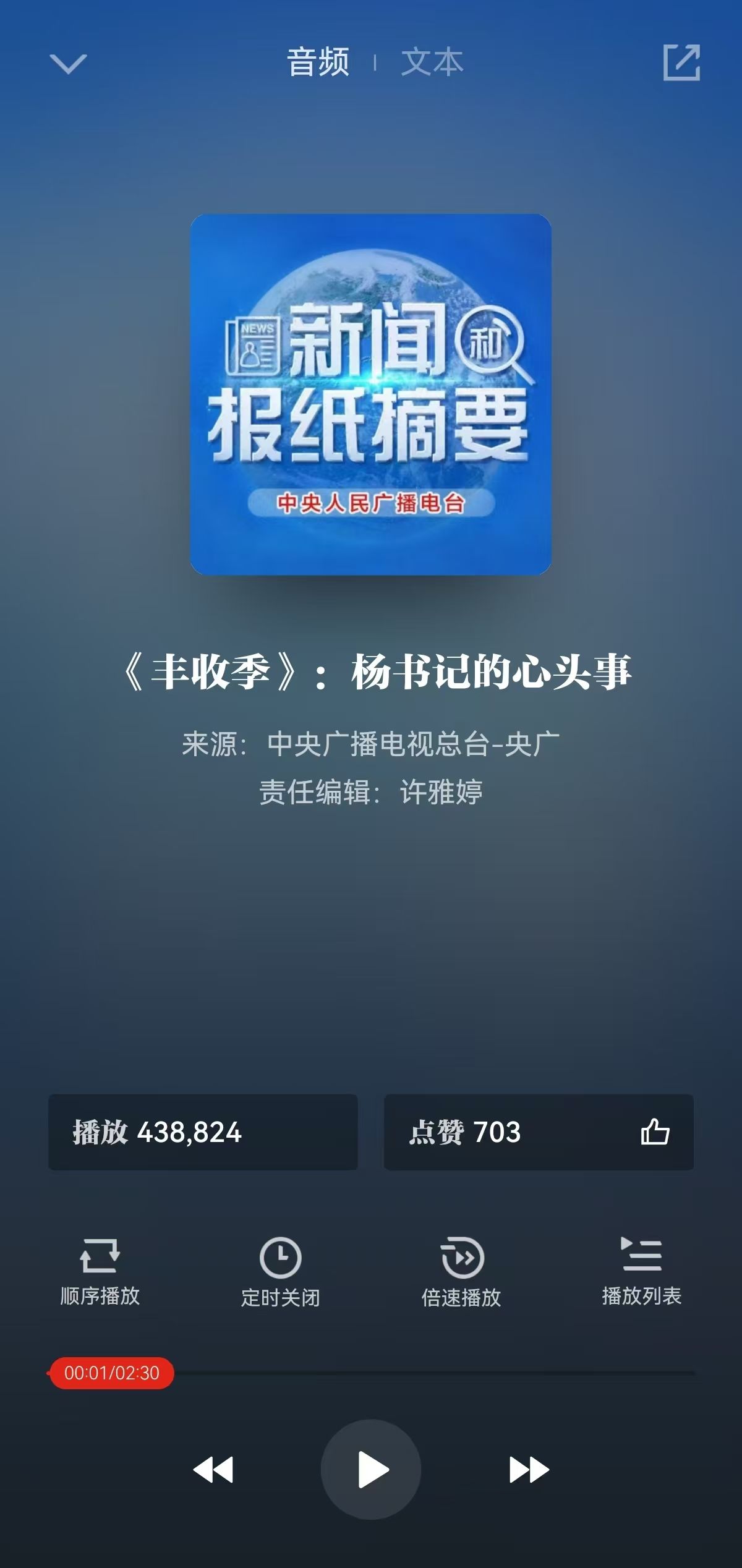Tap the playback progress bar

433,1373
